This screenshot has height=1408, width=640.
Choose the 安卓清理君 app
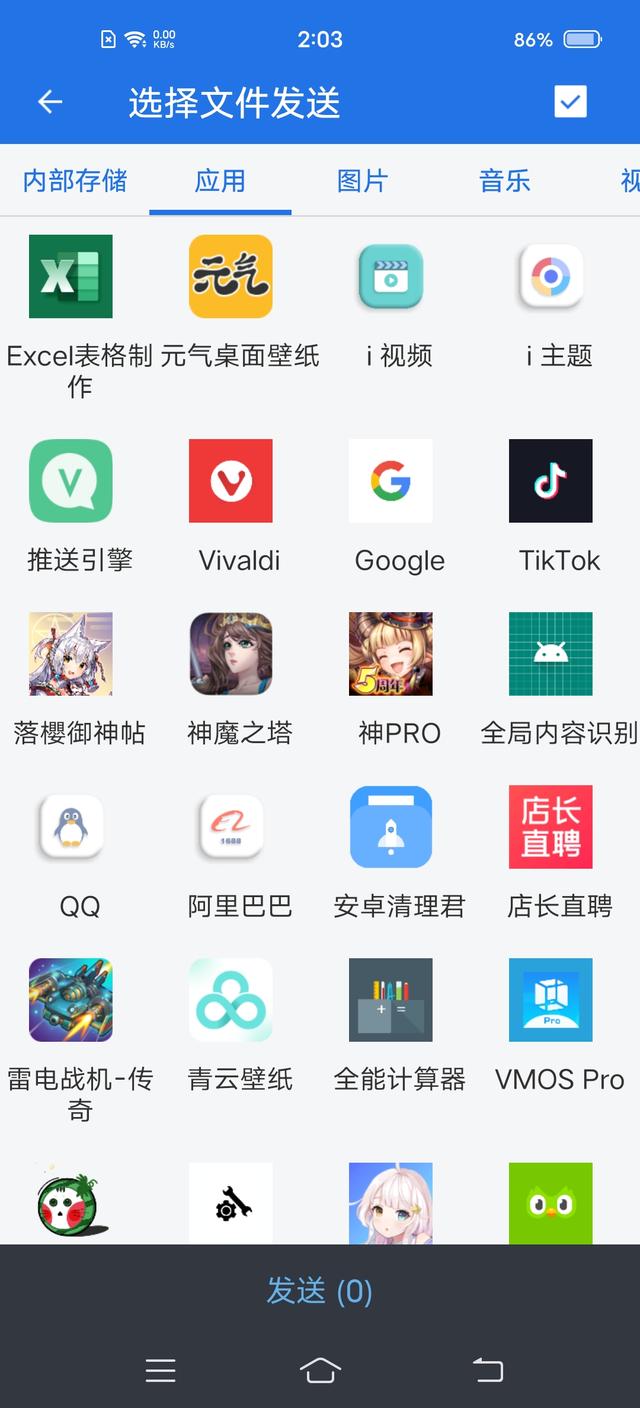pos(399,853)
